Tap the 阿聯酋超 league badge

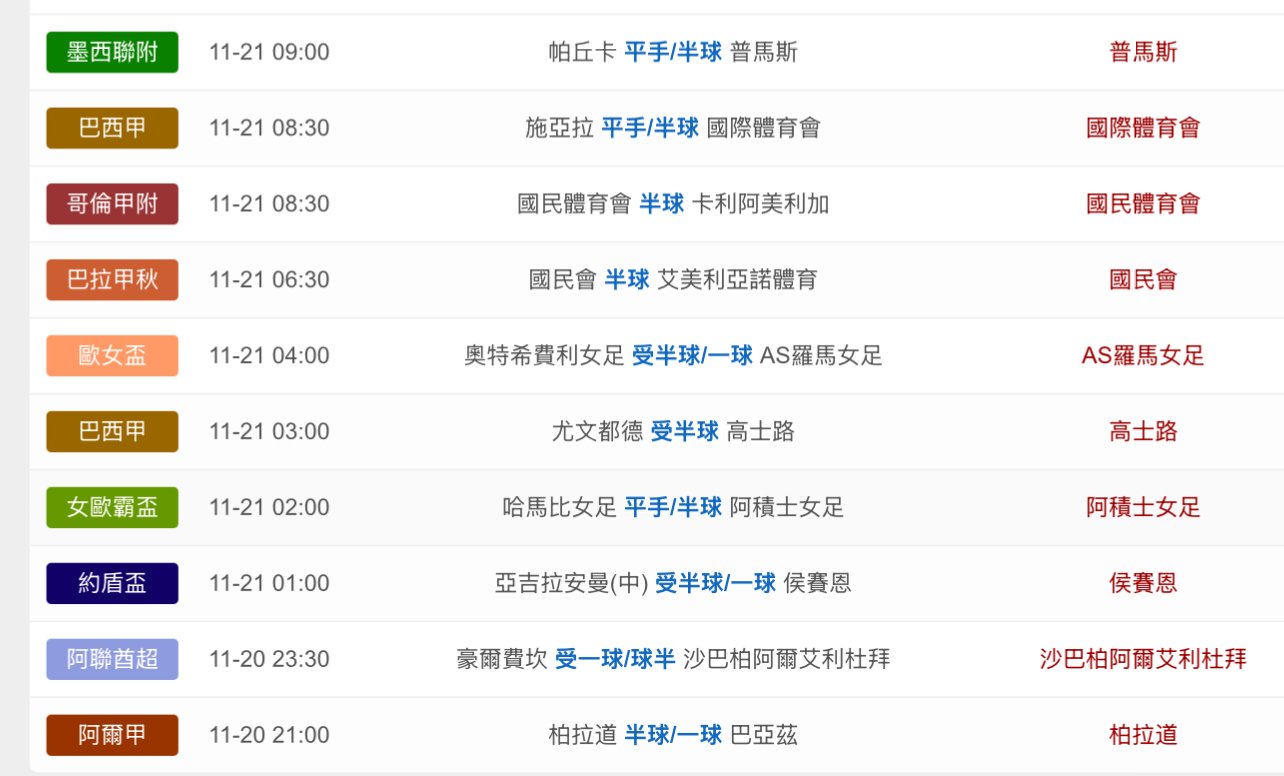tap(112, 659)
